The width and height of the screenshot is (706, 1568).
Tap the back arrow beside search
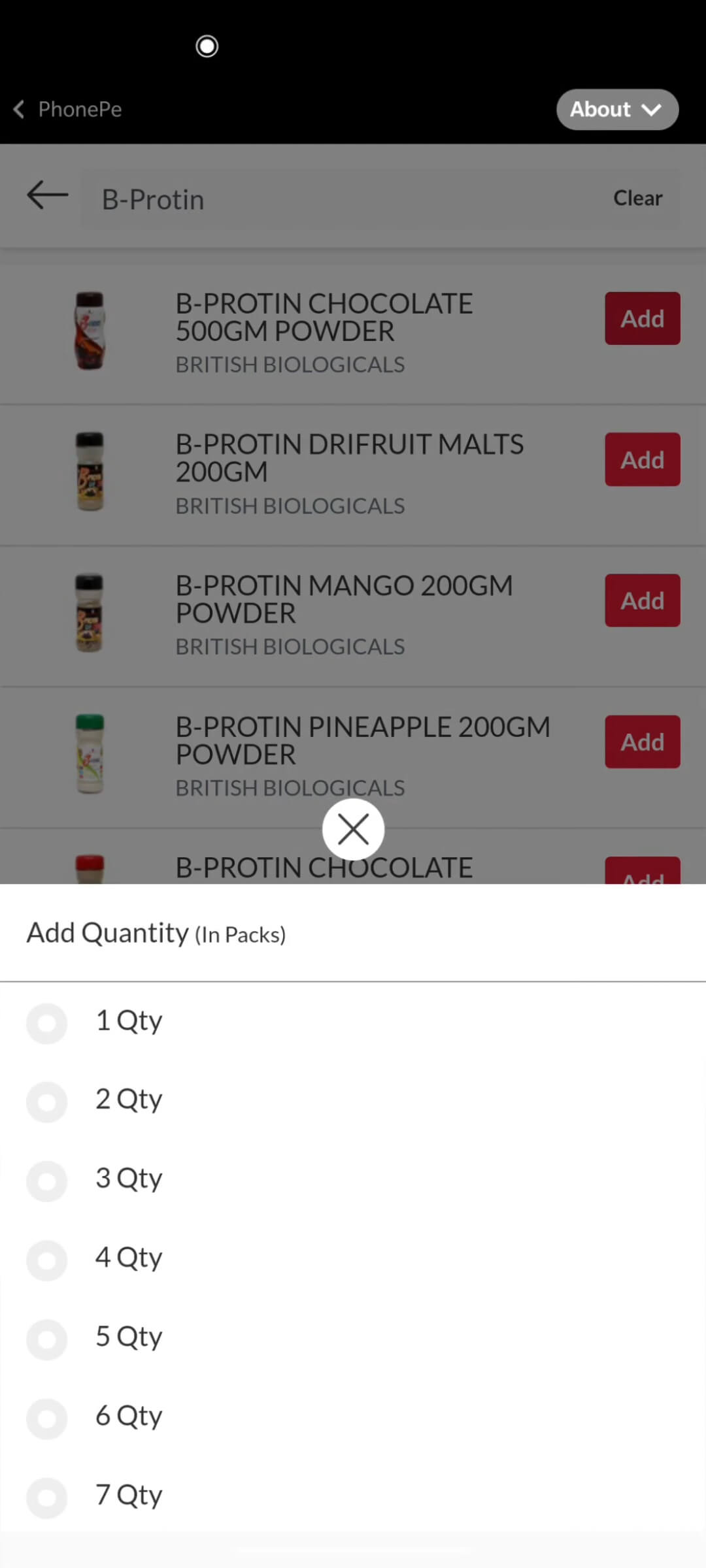pyautogui.click(x=47, y=195)
